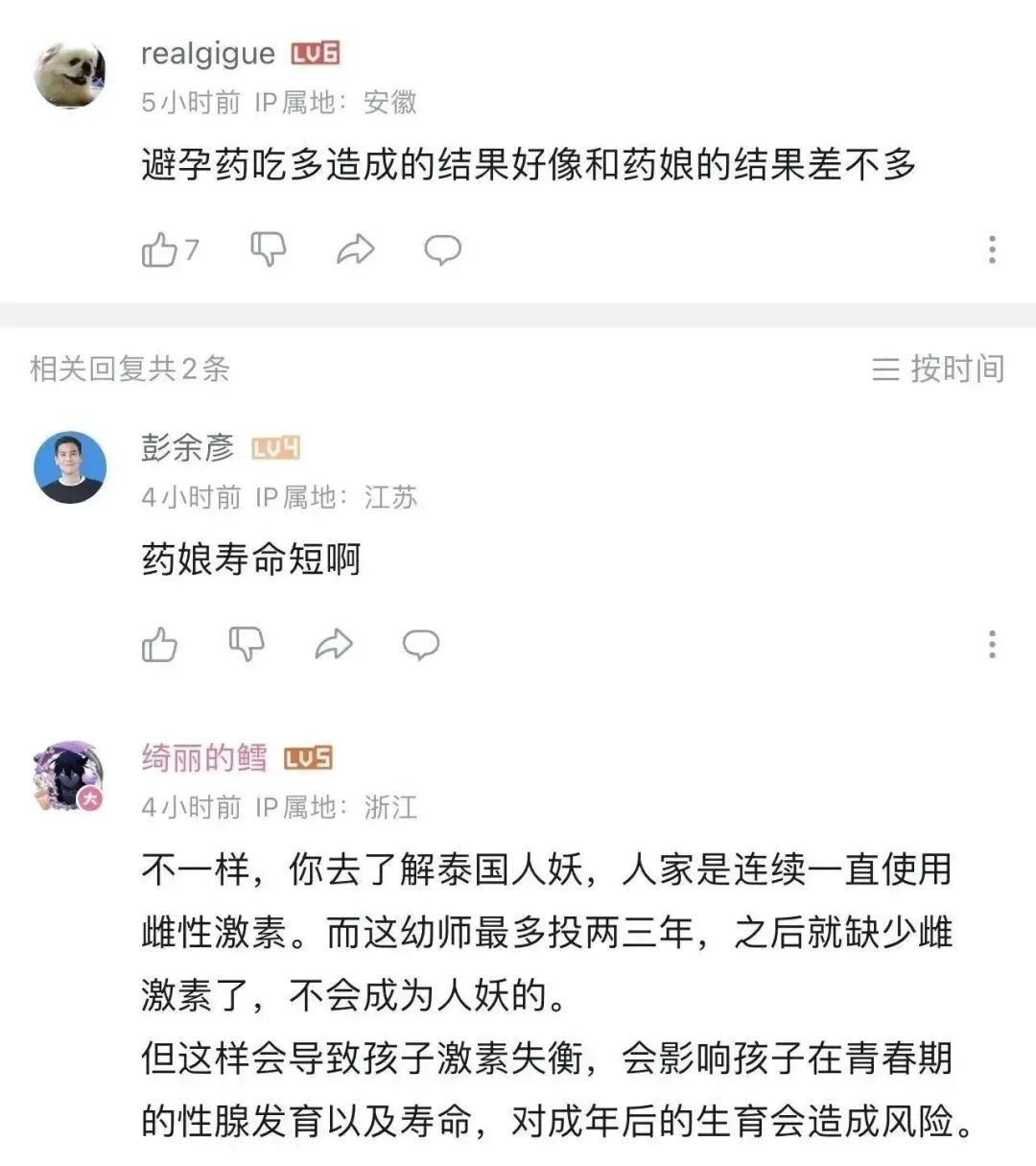Share 彭余彦's comment
This screenshot has height=1166, width=1036.
333,645
